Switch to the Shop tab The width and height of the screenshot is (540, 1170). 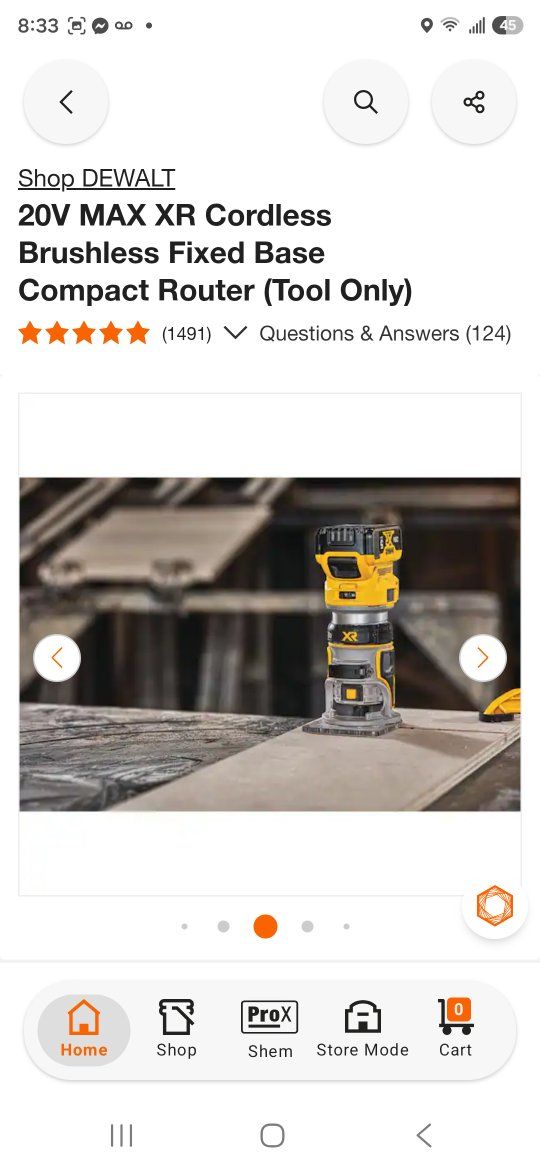[177, 1029]
